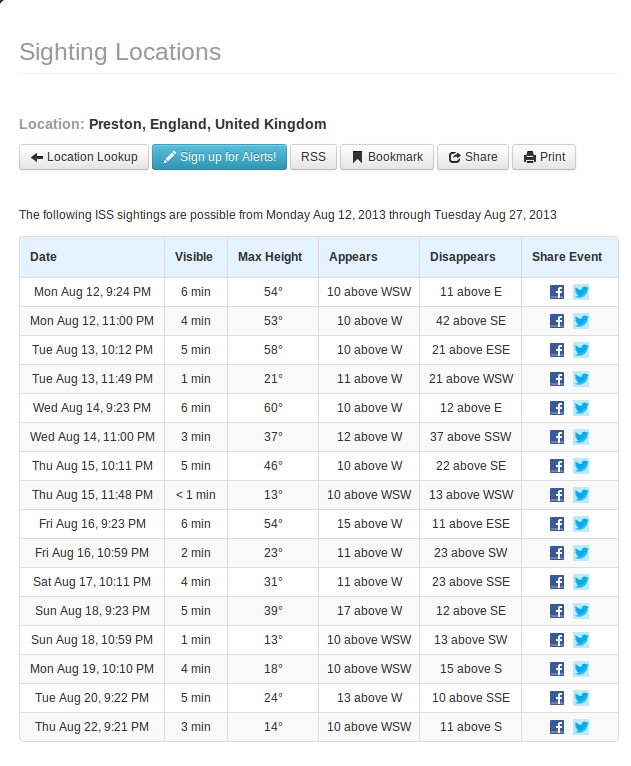The width and height of the screenshot is (631, 766).
Task: Tweet the Thu Aug 22, 9:21 PM sighting
Action: (x=581, y=727)
